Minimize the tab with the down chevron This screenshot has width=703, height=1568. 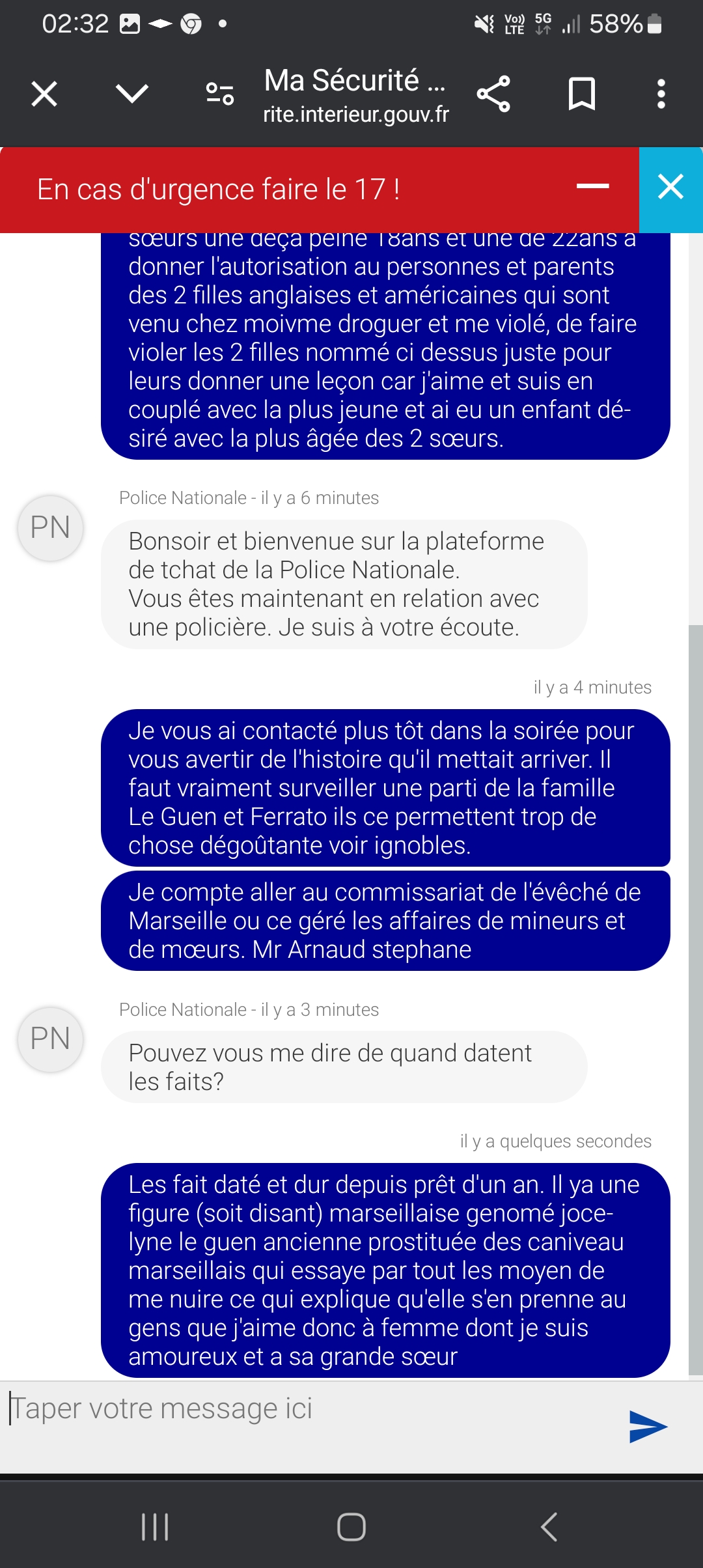[132, 94]
